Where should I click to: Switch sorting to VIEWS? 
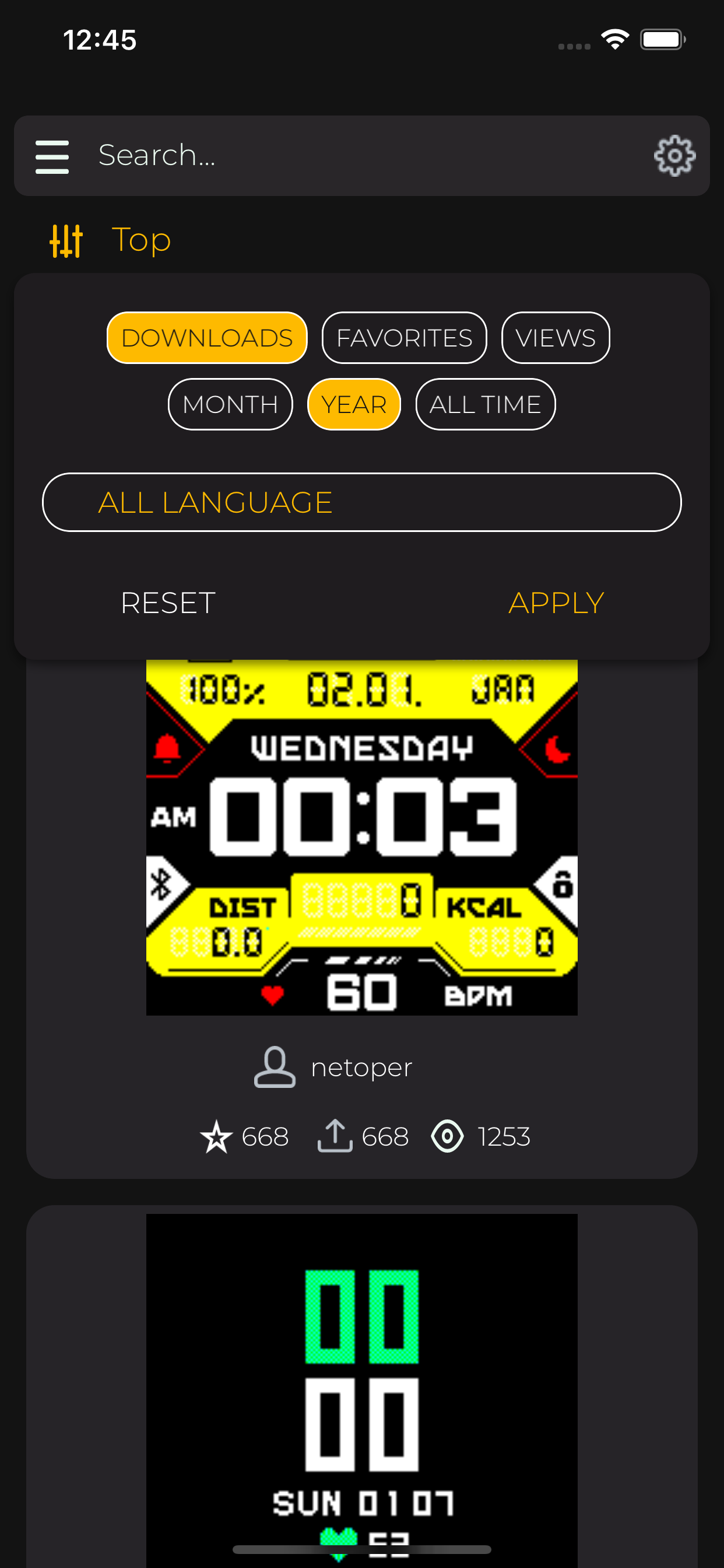556,338
